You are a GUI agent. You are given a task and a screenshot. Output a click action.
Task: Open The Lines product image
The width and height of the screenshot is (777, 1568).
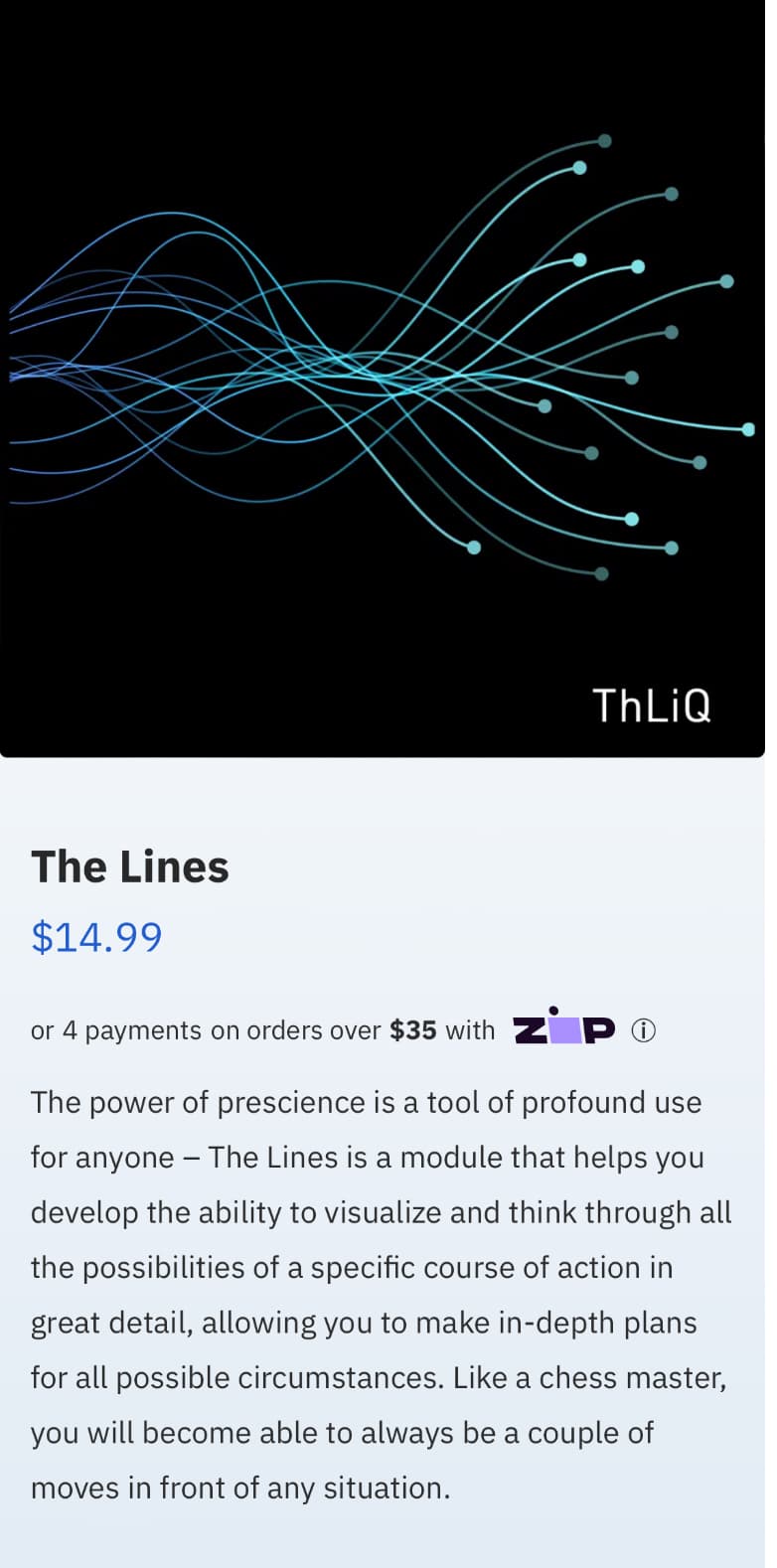click(383, 379)
